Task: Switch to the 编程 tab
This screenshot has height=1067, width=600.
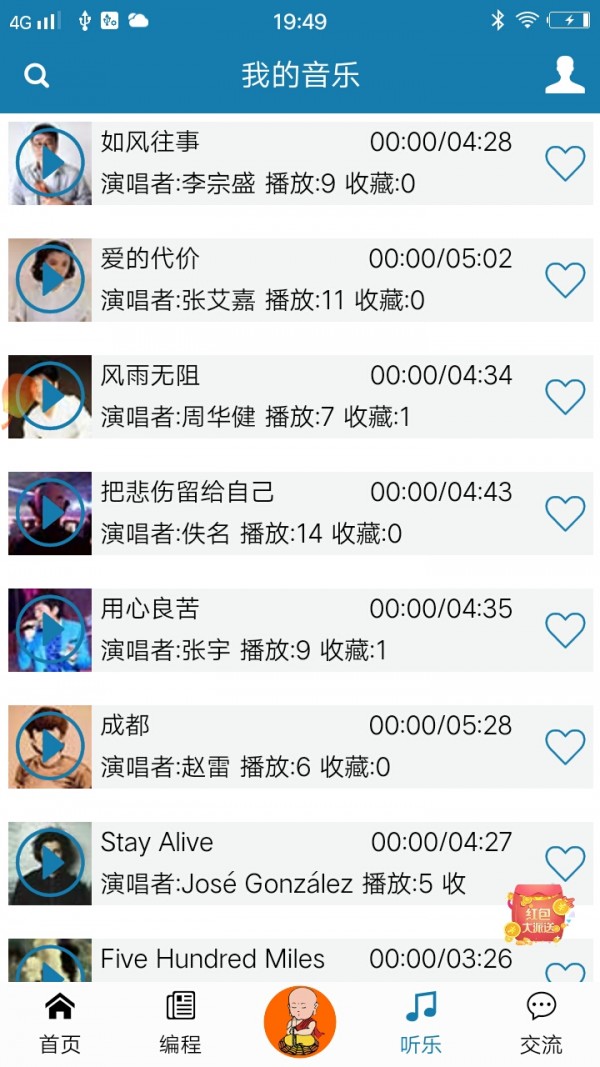Action: pyautogui.click(x=180, y=1023)
